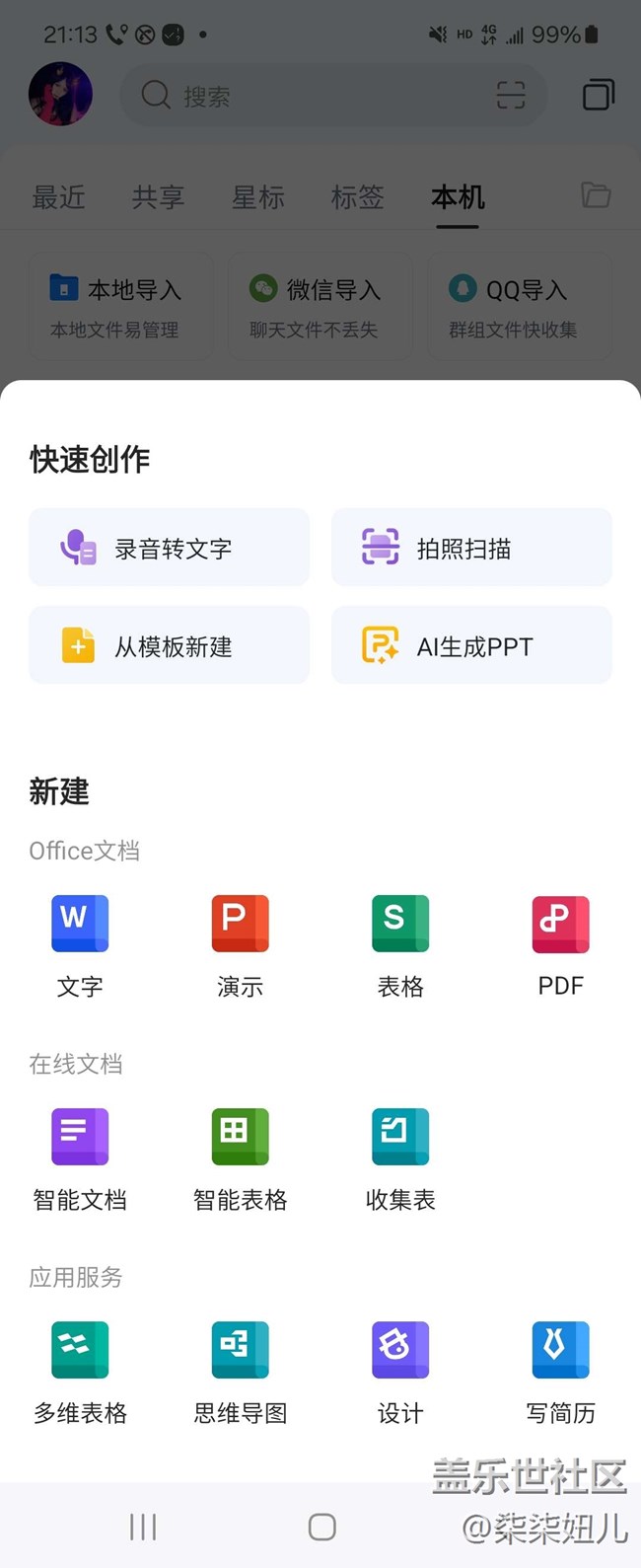Open 思维导图 mind map

pyautogui.click(x=240, y=1371)
